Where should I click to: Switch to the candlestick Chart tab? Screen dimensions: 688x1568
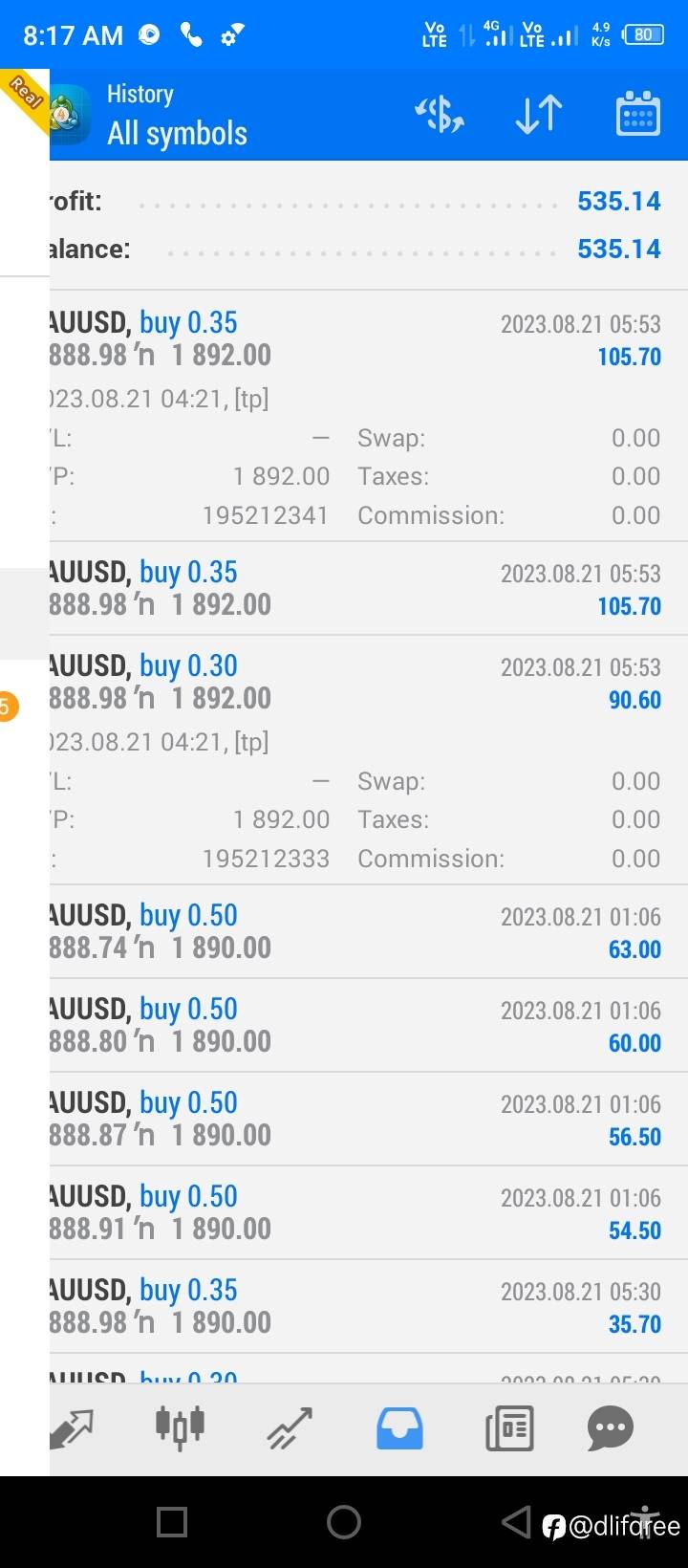tap(180, 1428)
